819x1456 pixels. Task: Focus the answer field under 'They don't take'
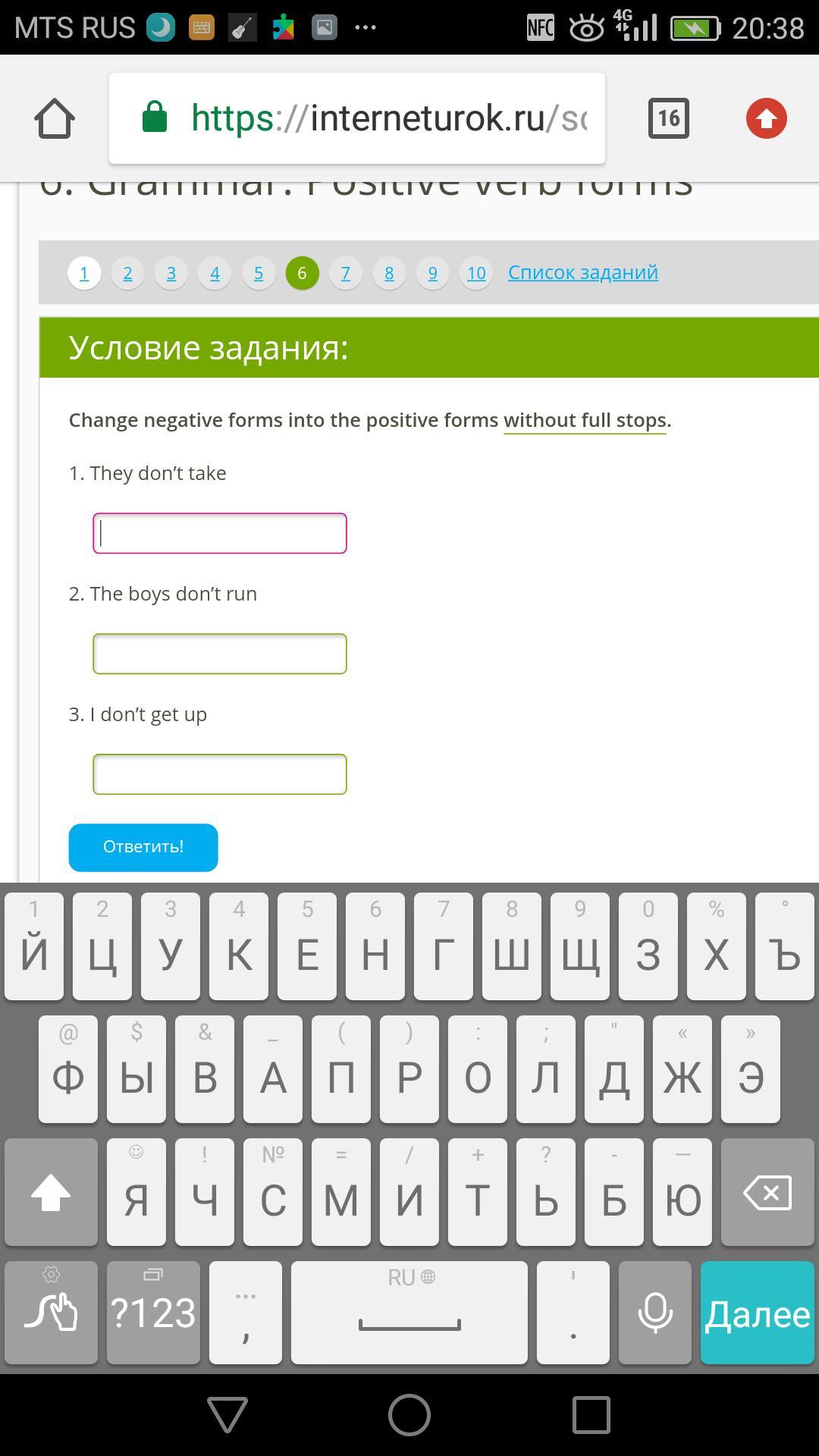[x=220, y=533]
